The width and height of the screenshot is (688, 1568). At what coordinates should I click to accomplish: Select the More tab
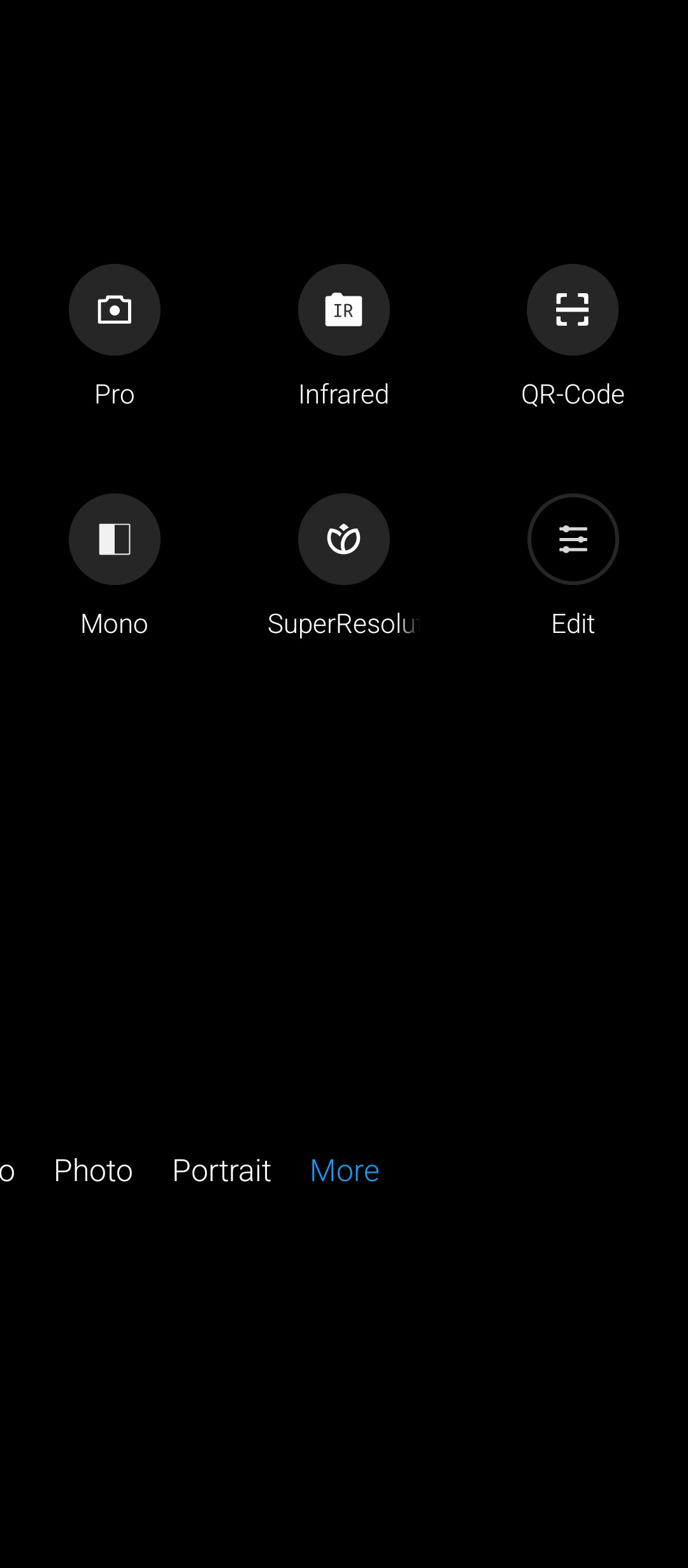click(345, 1170)
